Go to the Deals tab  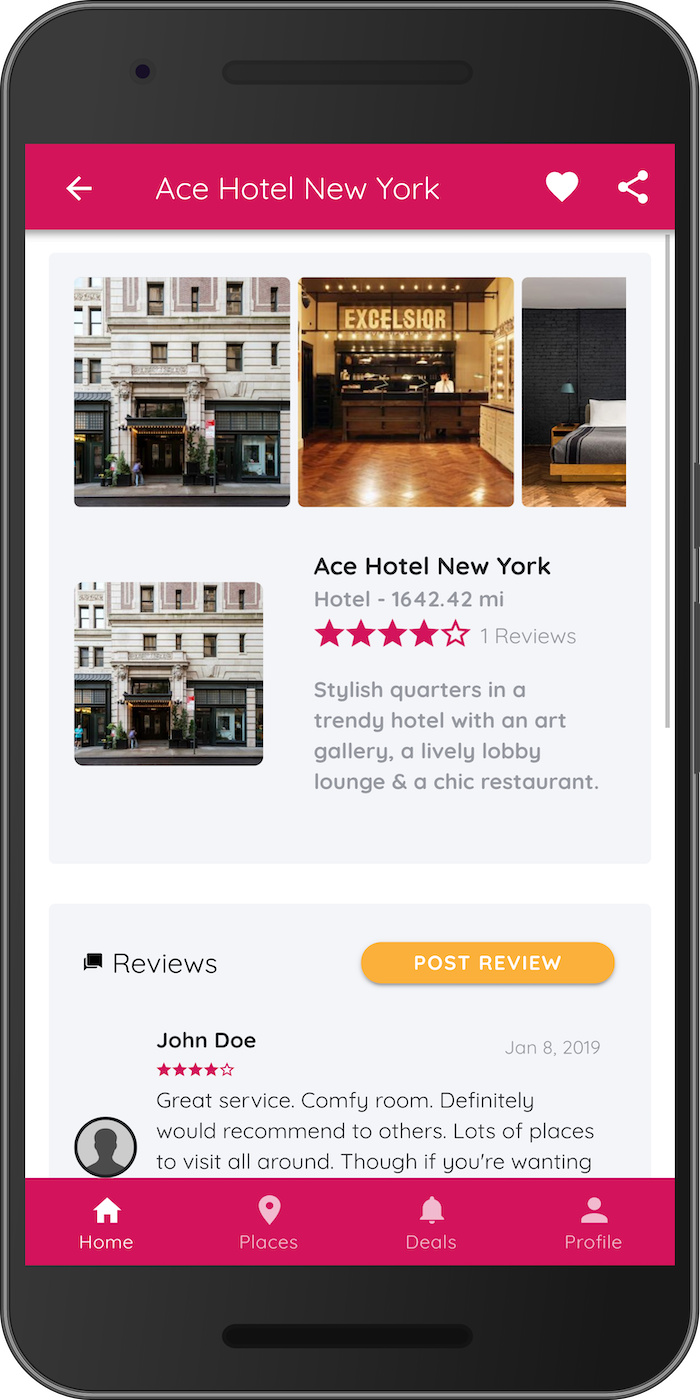tap(431, 1223)
